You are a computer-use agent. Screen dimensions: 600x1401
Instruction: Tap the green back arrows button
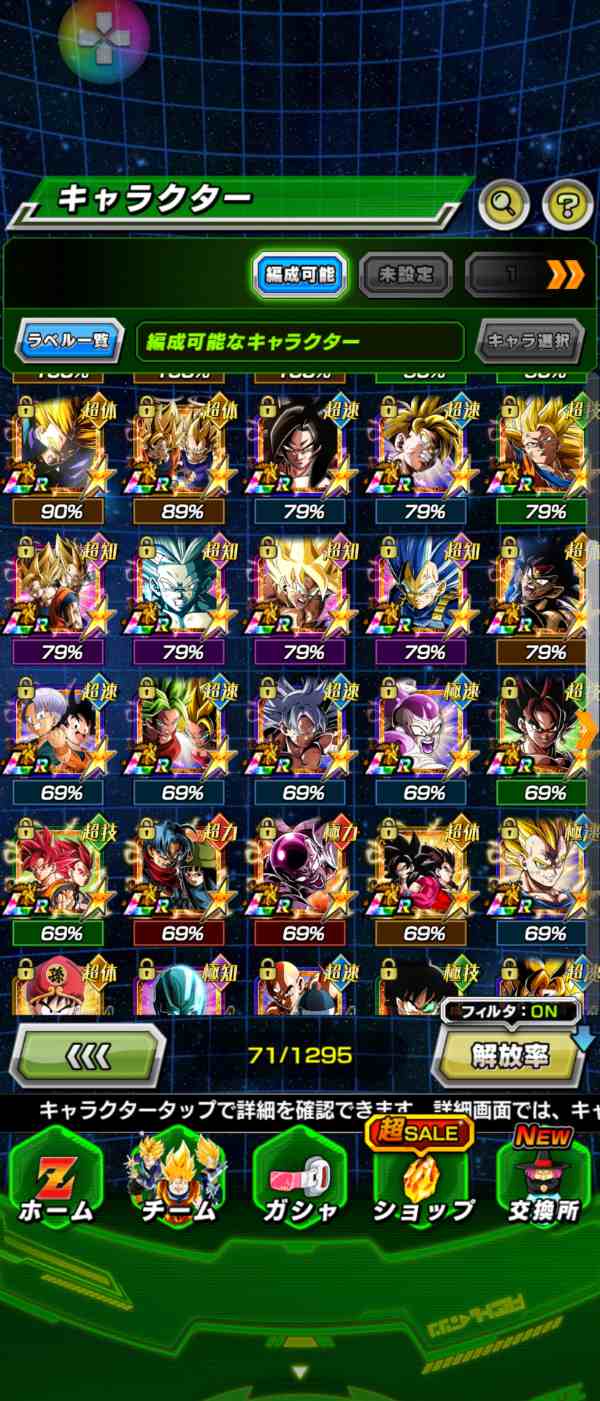tap(88, 1055)
